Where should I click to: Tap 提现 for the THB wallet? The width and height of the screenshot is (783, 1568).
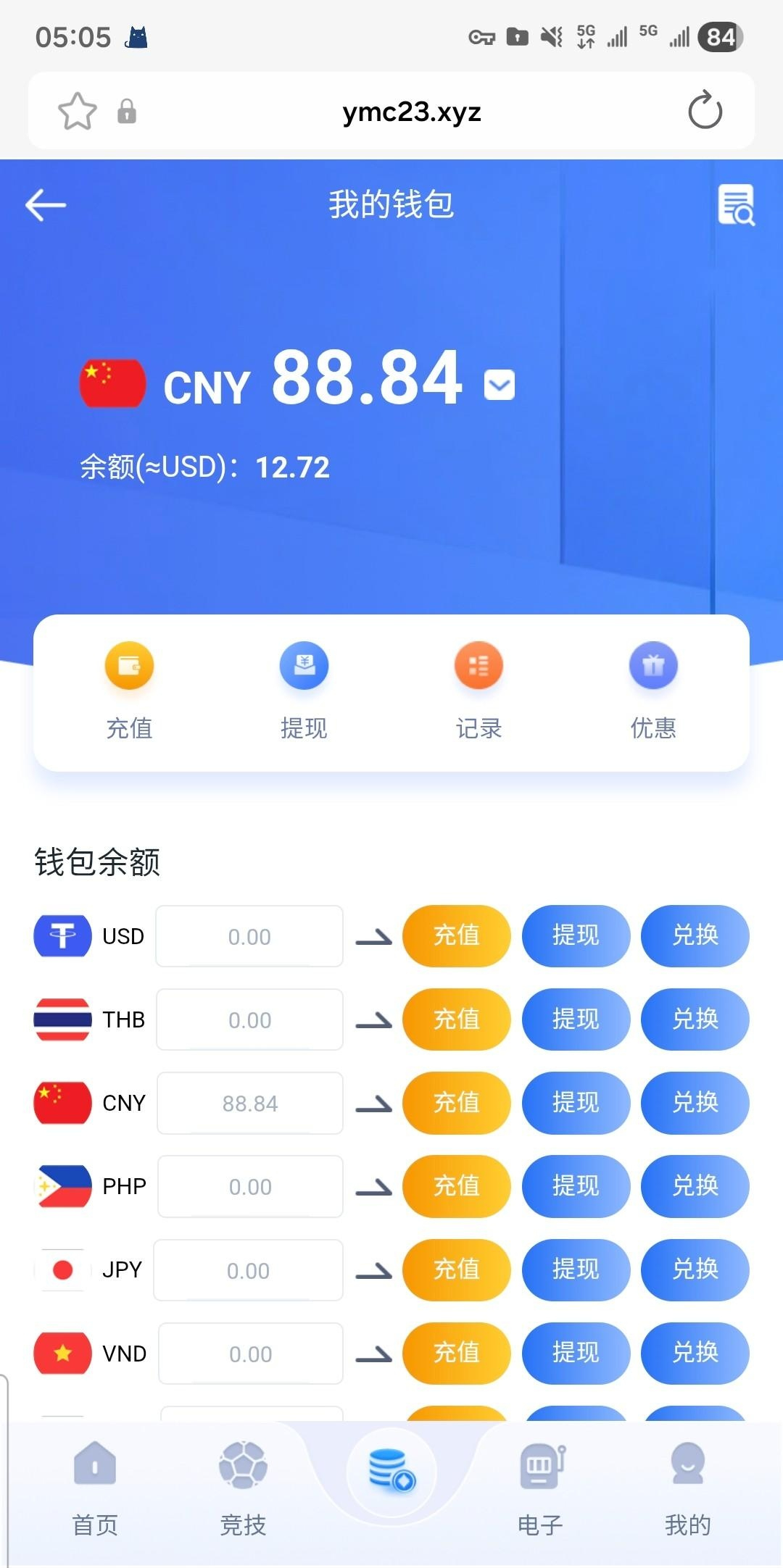(x=576, y=1019)
